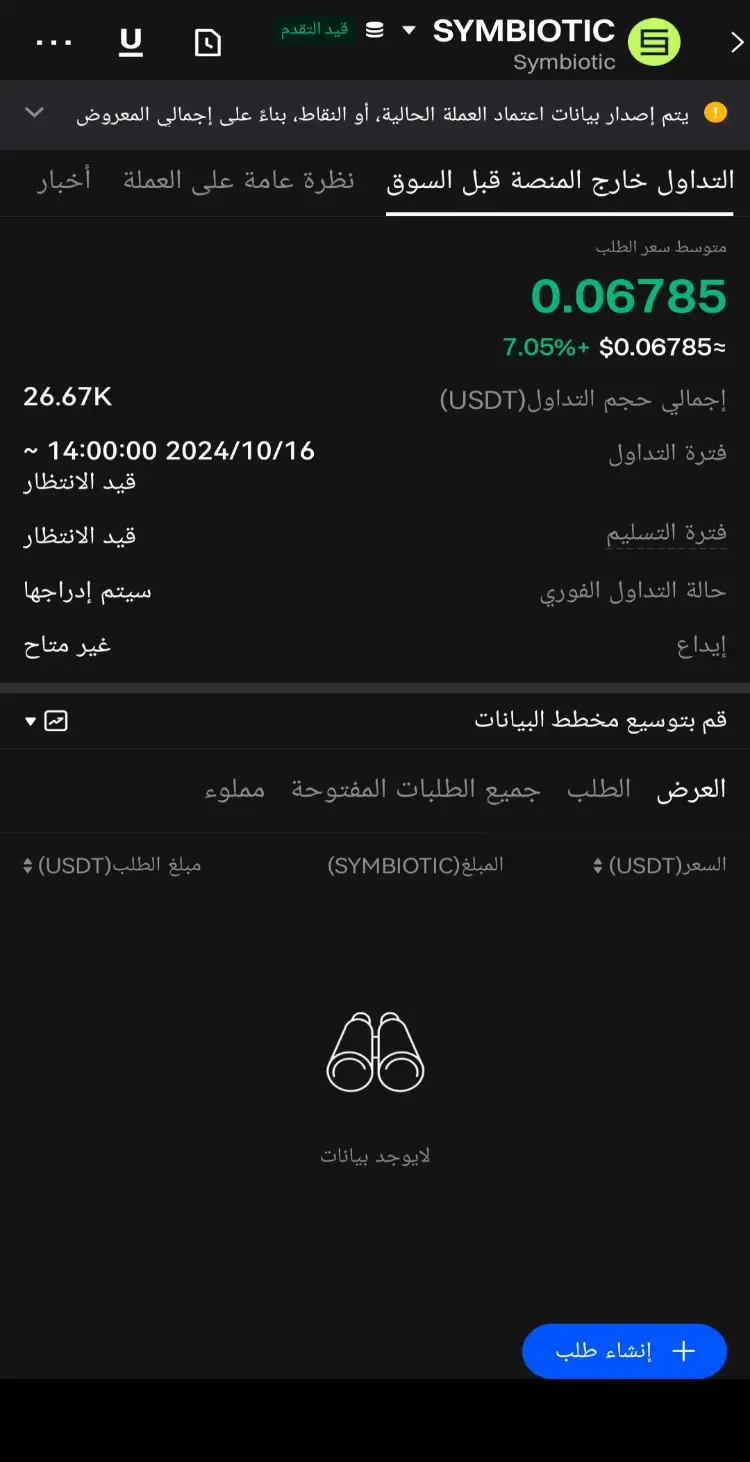This screenshot has width=750, height=1462.
Task: Click the chart icon beside قم بتوسيع مخطط البيانات
Action: point(56,720)
